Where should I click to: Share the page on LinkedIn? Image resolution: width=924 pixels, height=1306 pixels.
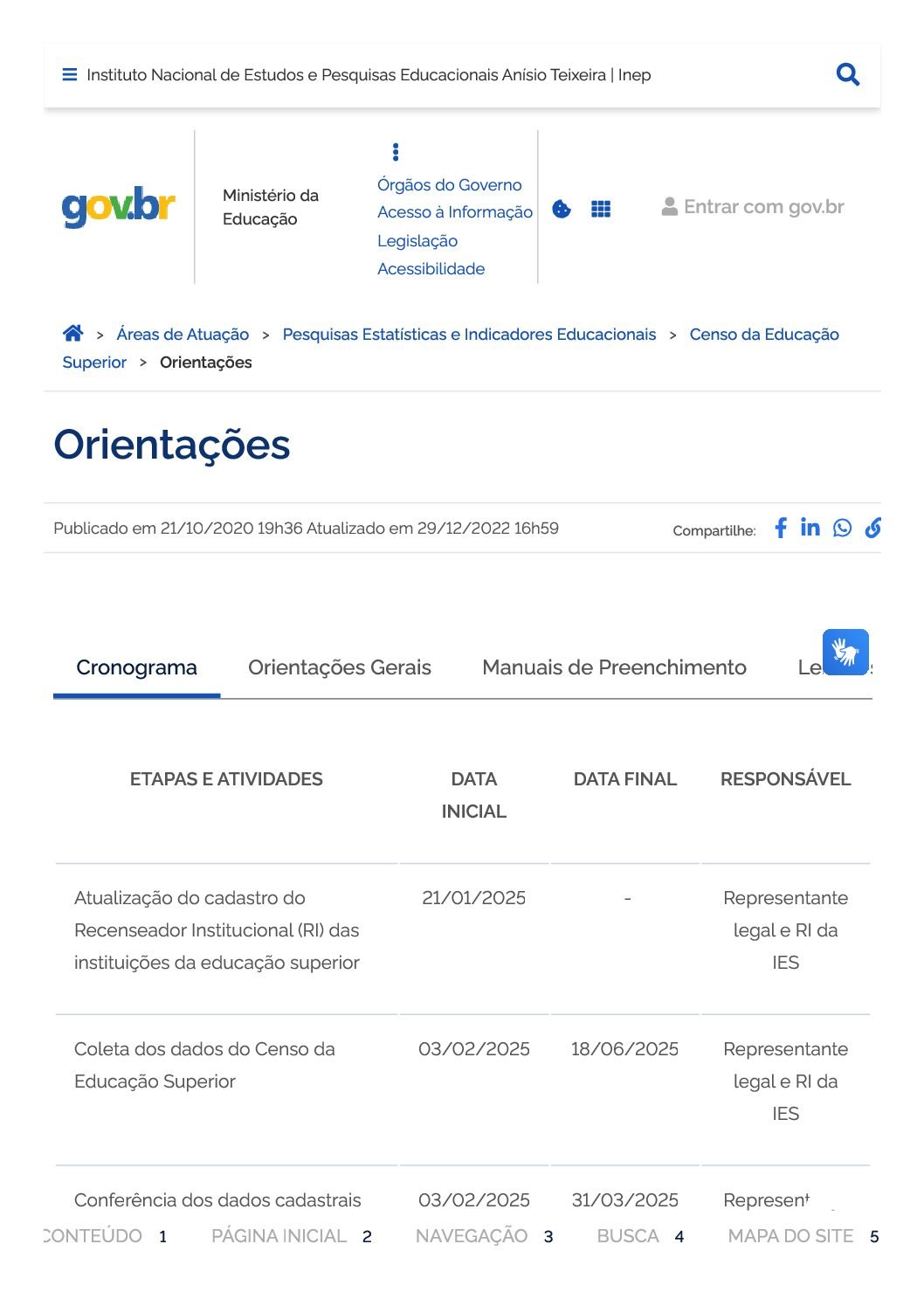pos(810,527)
